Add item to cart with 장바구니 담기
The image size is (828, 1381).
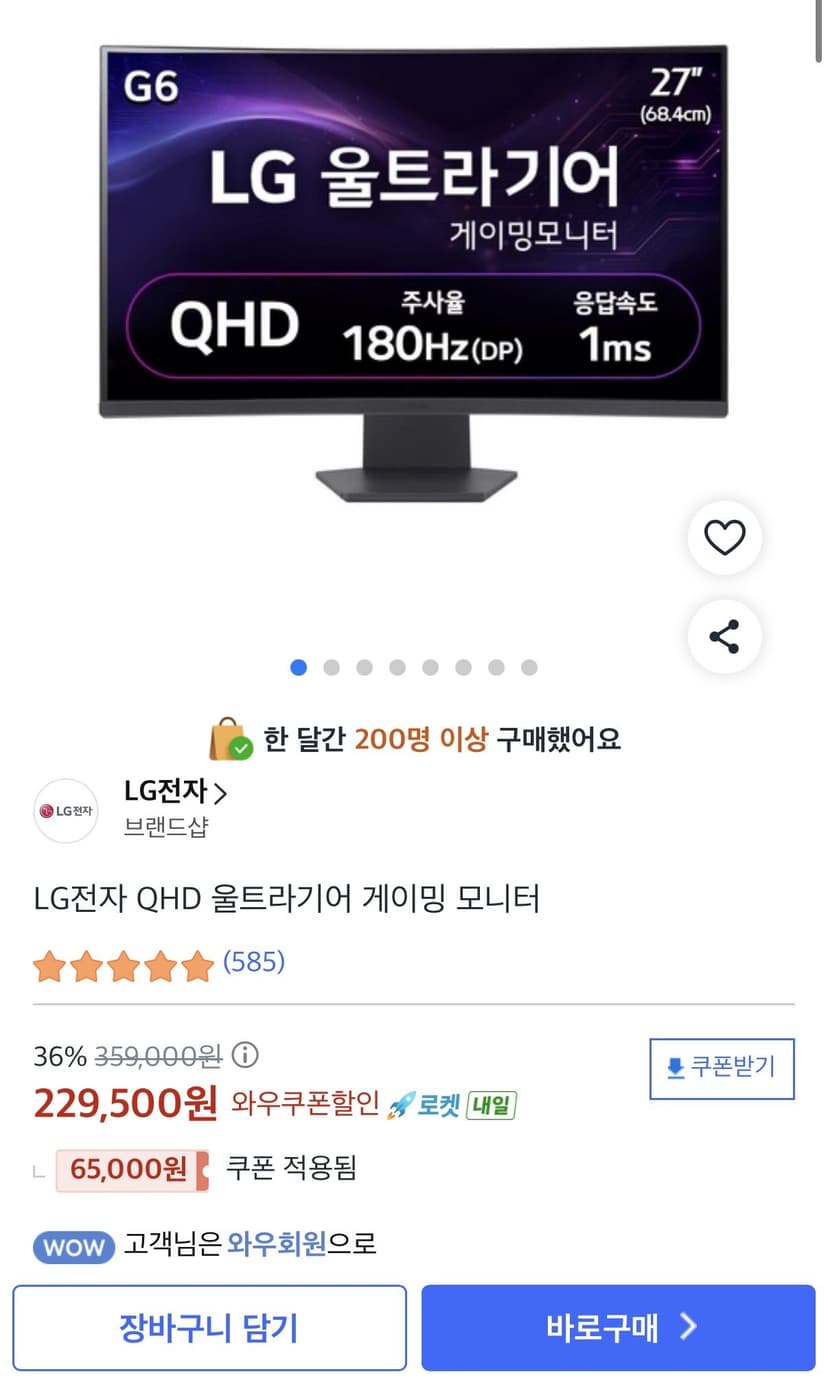pos(209,1328)
